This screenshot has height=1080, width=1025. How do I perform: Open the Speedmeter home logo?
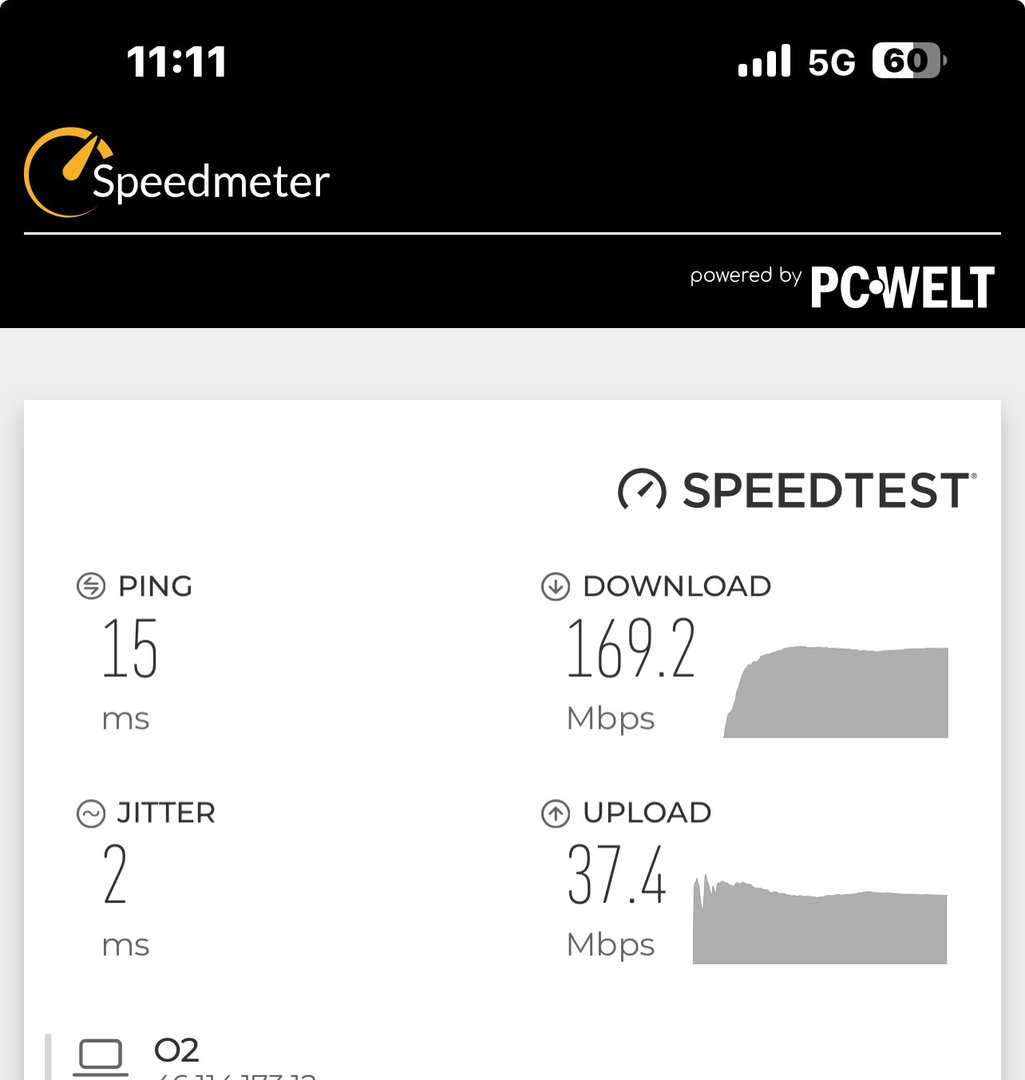click(177, 173)
